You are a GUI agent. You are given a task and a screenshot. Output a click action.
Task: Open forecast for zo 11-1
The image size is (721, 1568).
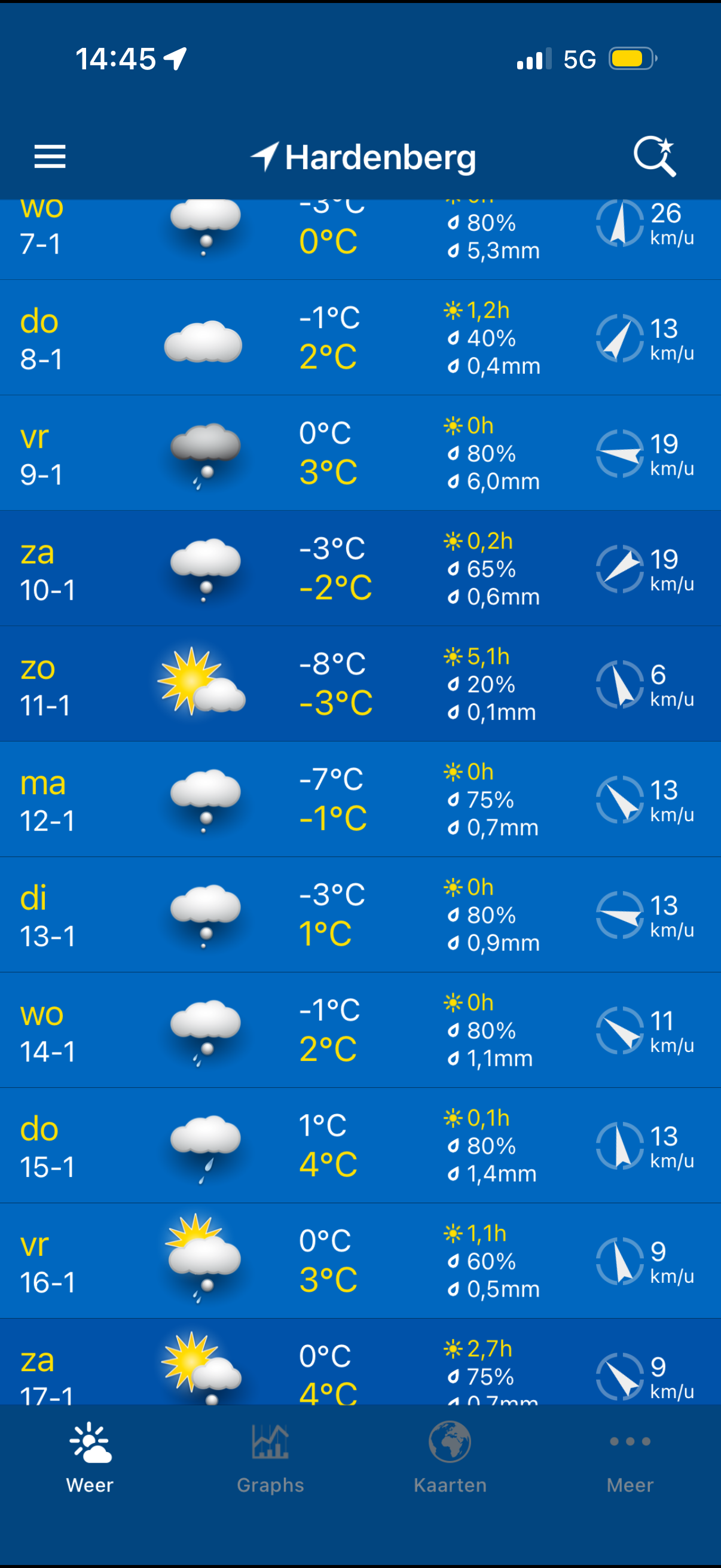point(360,684)
